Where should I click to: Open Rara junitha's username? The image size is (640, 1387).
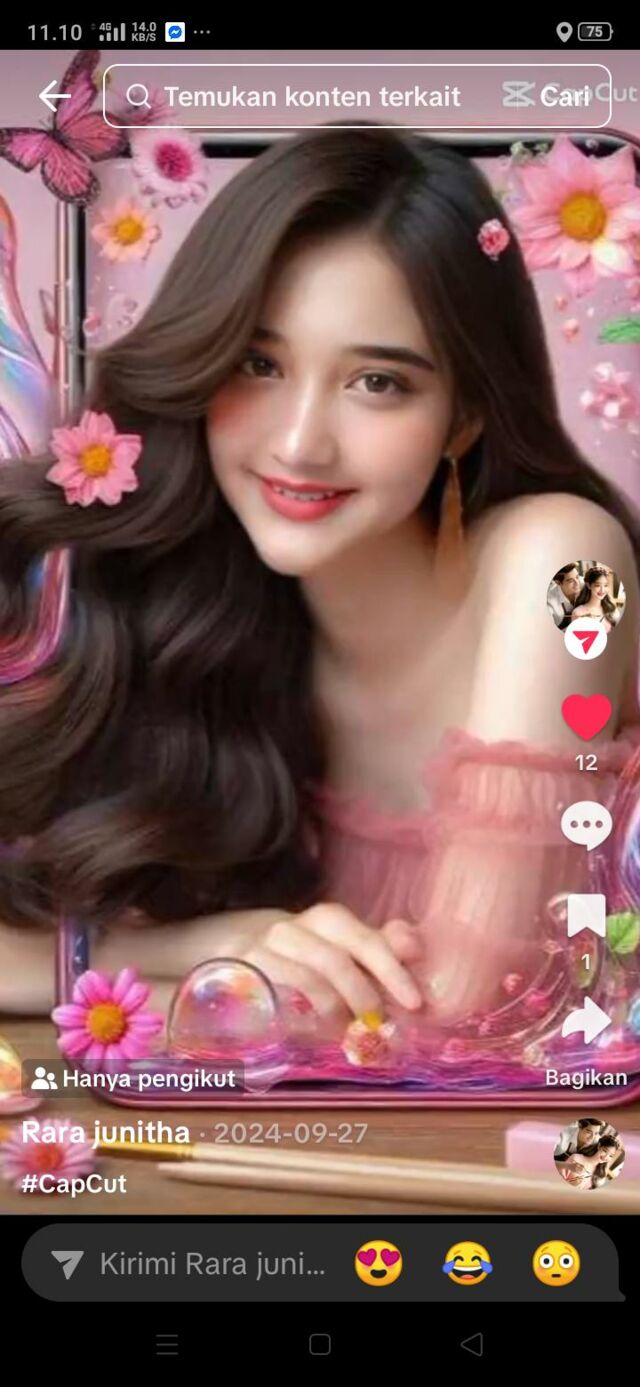pos(105,1132)
